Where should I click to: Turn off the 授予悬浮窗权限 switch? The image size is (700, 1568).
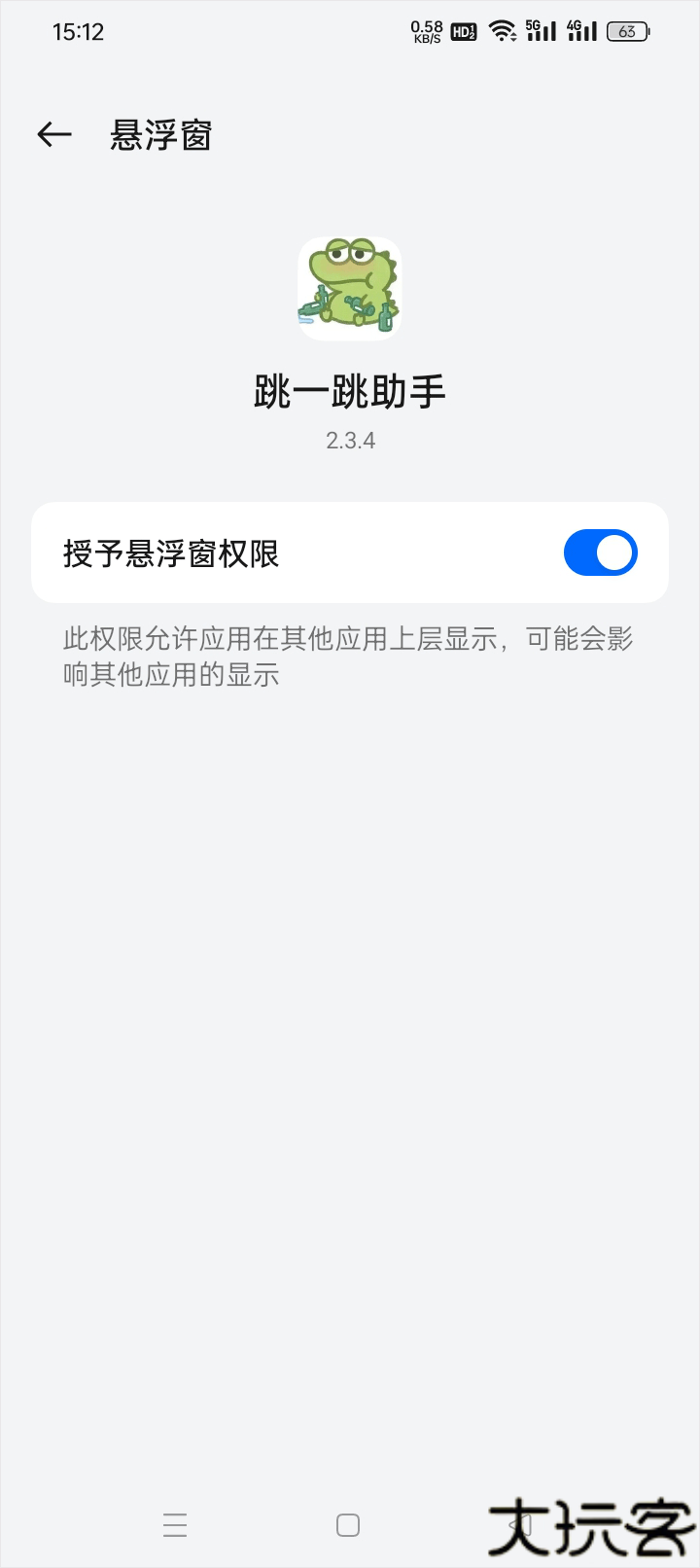[x=600, y=552]
